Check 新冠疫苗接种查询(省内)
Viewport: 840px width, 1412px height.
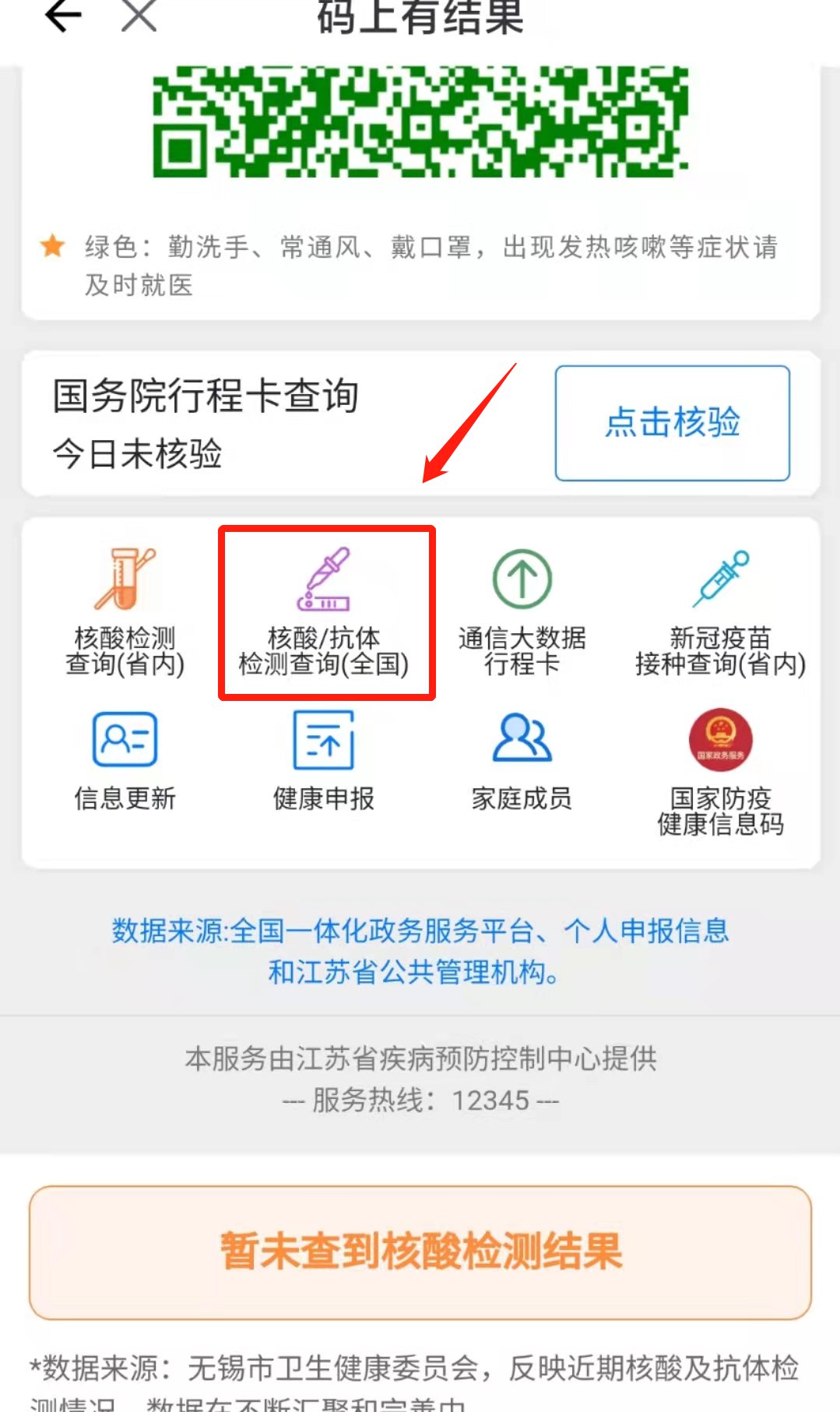pyautogui.click(x=720, y=611)
